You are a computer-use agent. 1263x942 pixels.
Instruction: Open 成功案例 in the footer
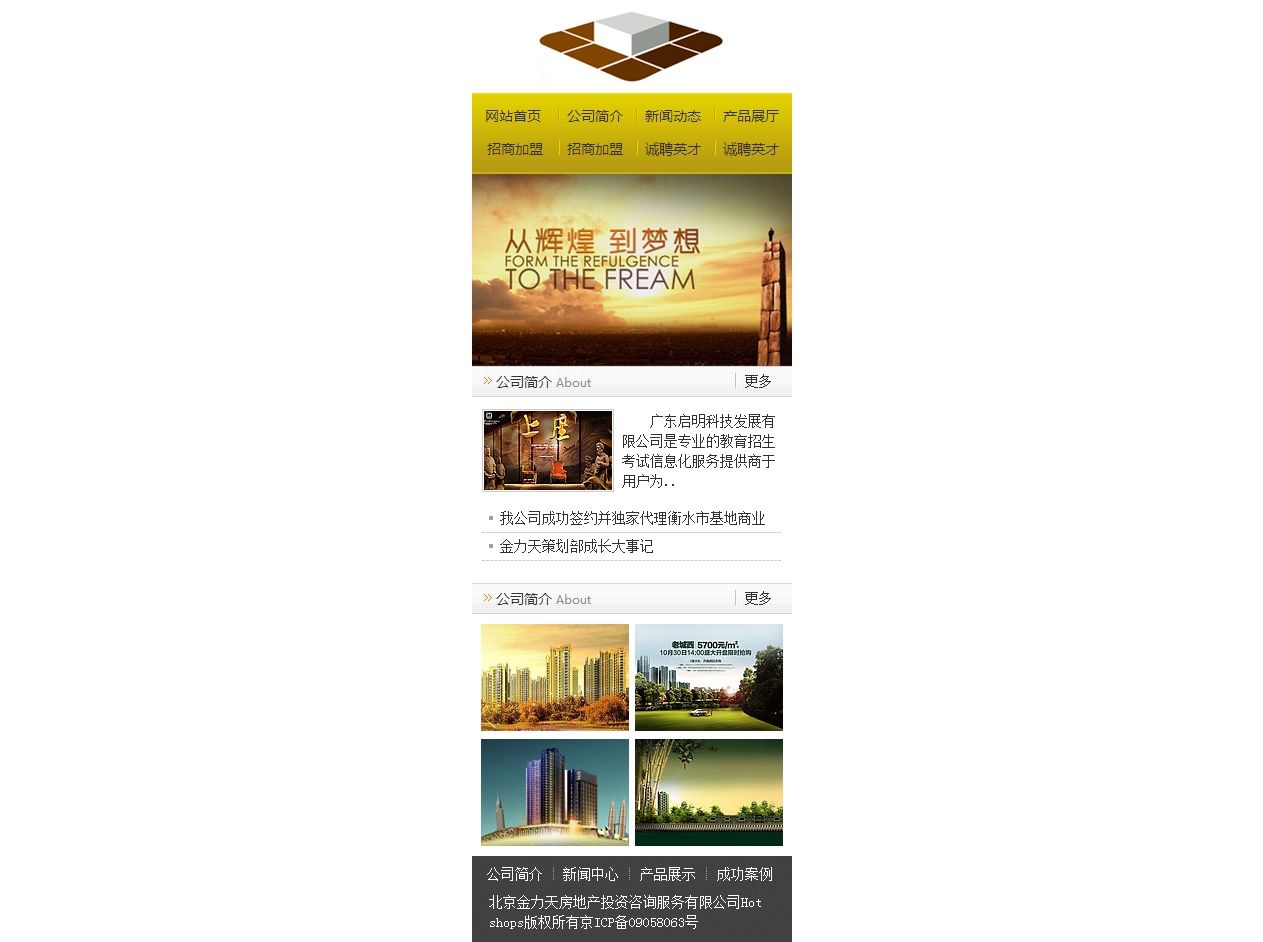point(744,874)
